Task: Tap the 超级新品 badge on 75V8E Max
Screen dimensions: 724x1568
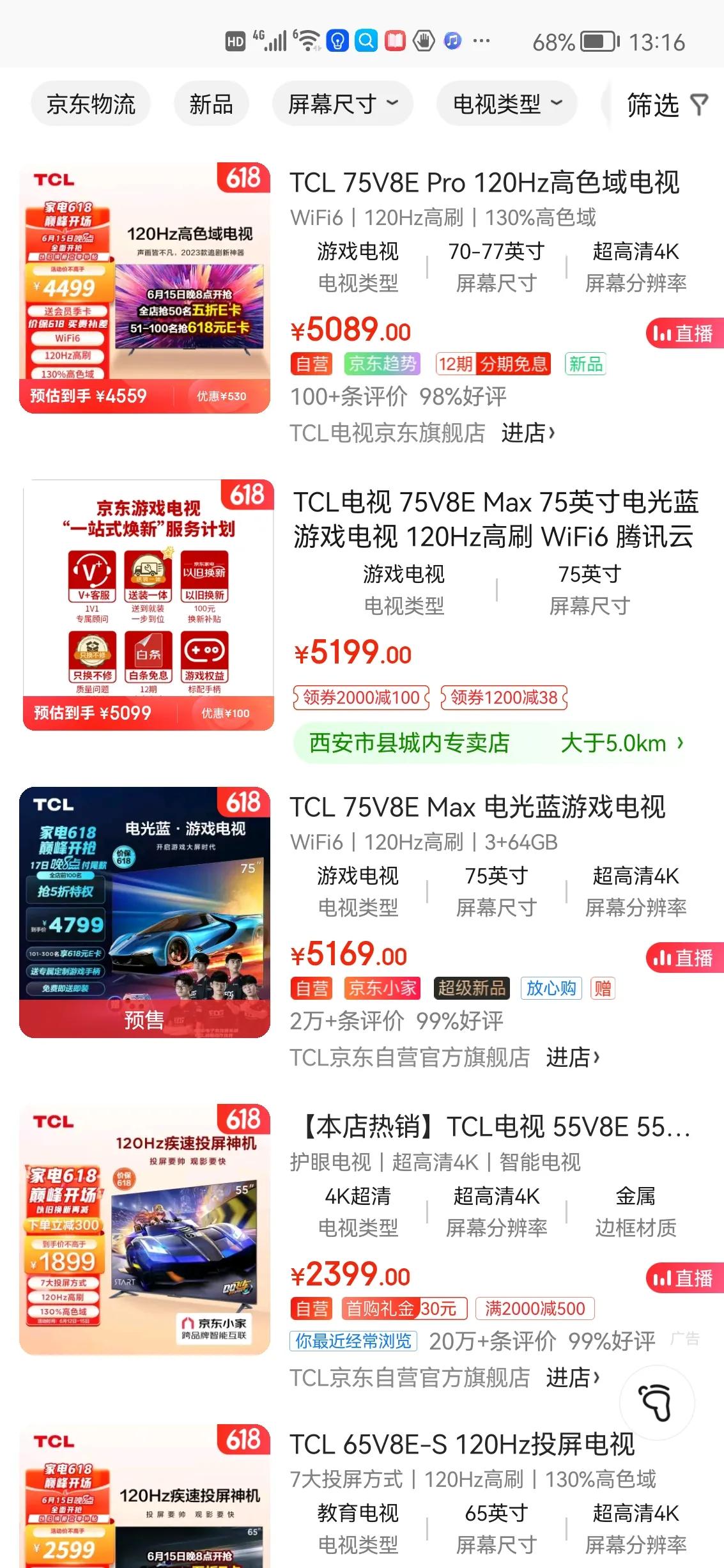Action: point(472,988)
